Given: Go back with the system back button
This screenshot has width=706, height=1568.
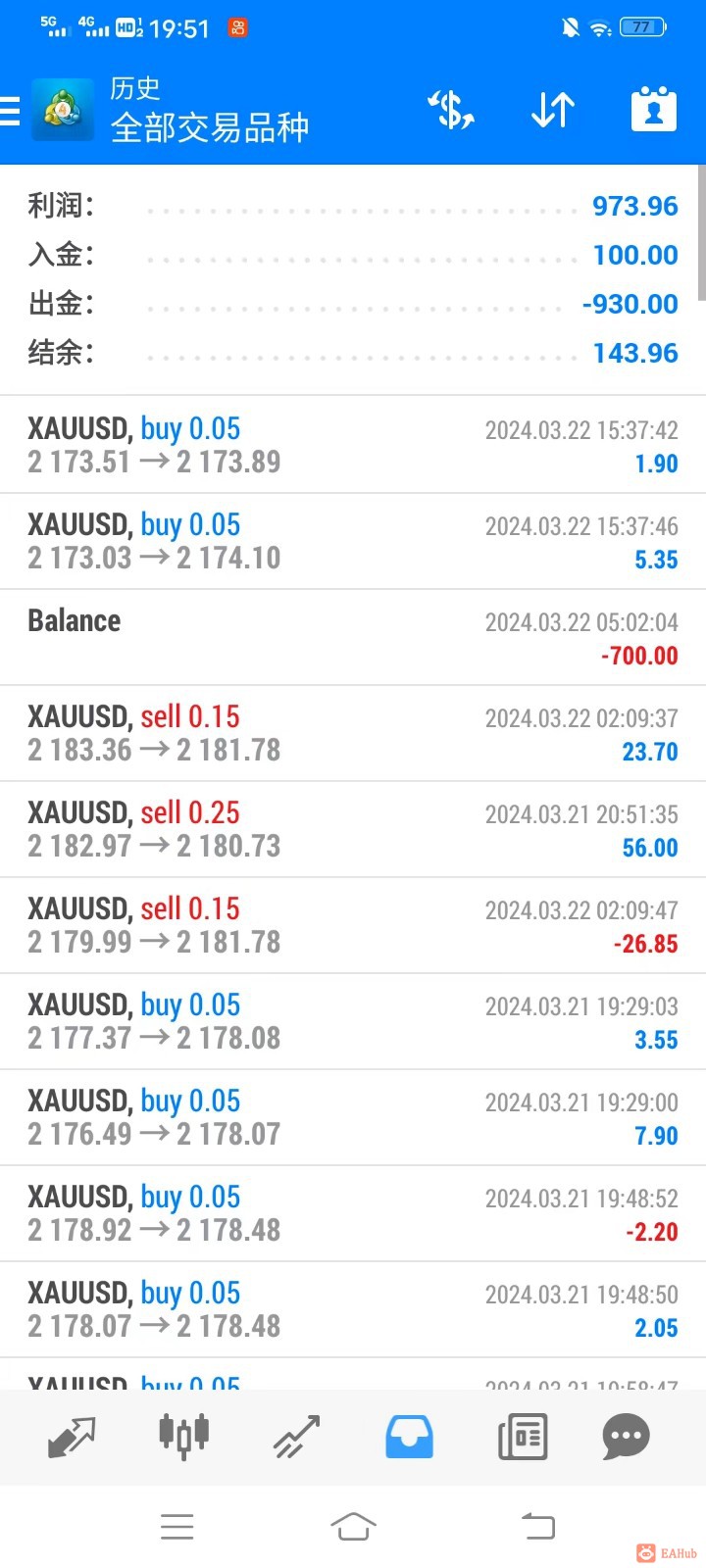Looking at the screenshot, I should tap(537, 1526).
